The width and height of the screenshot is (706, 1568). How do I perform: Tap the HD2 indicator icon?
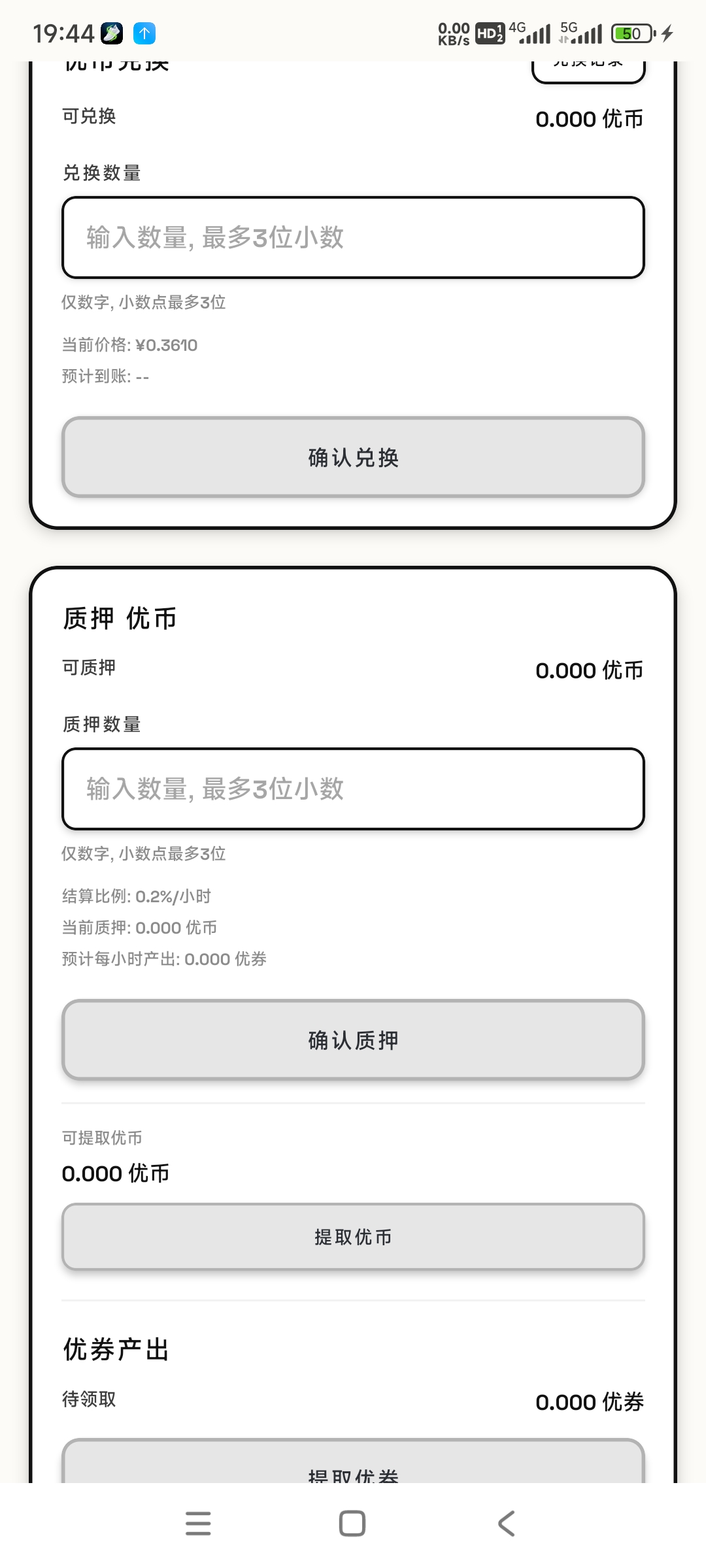[489, 33]
